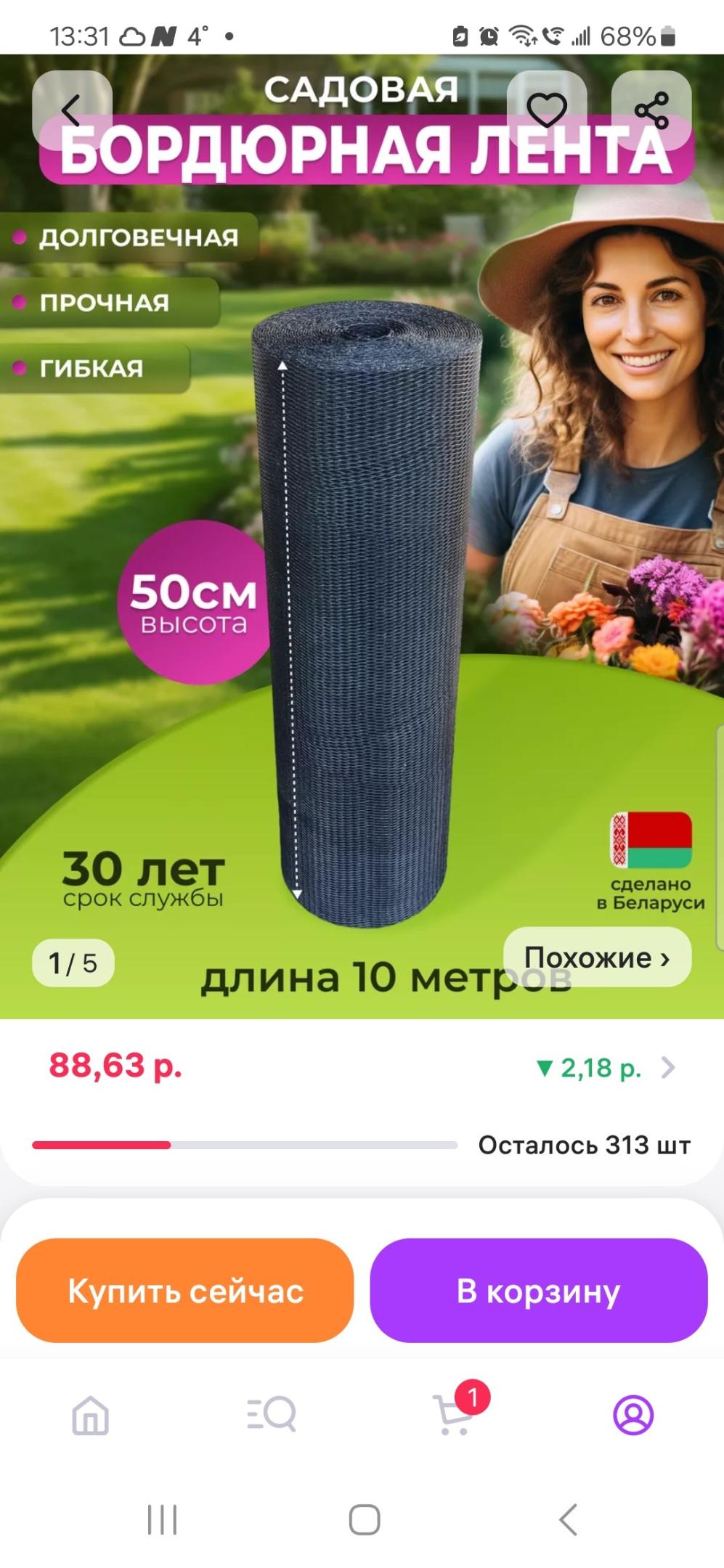This screenshot has height=1568, width=724.
Task: Tap Купить сейчас button
Action: [185, 1291]
